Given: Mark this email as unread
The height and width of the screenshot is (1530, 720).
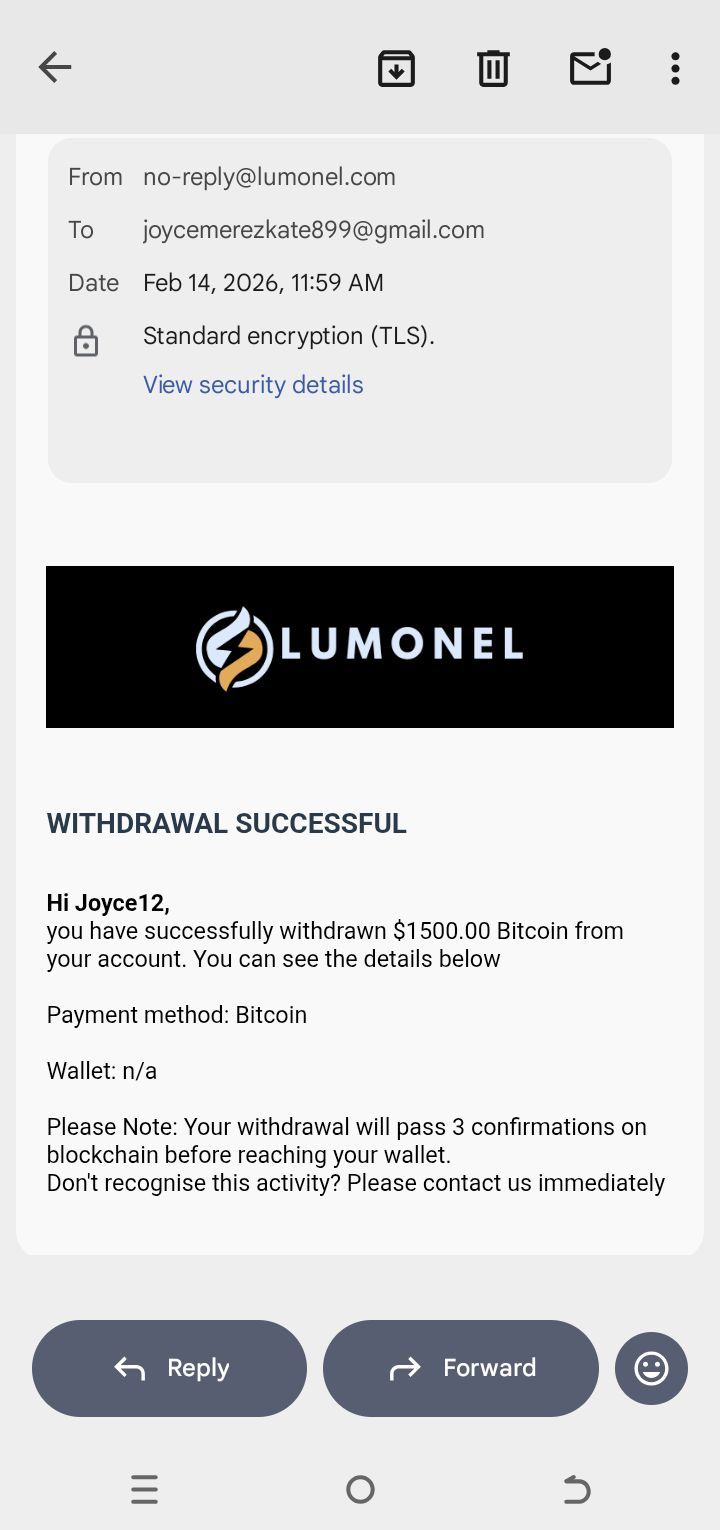Looking at the screenshot, I should click(590, 68).
